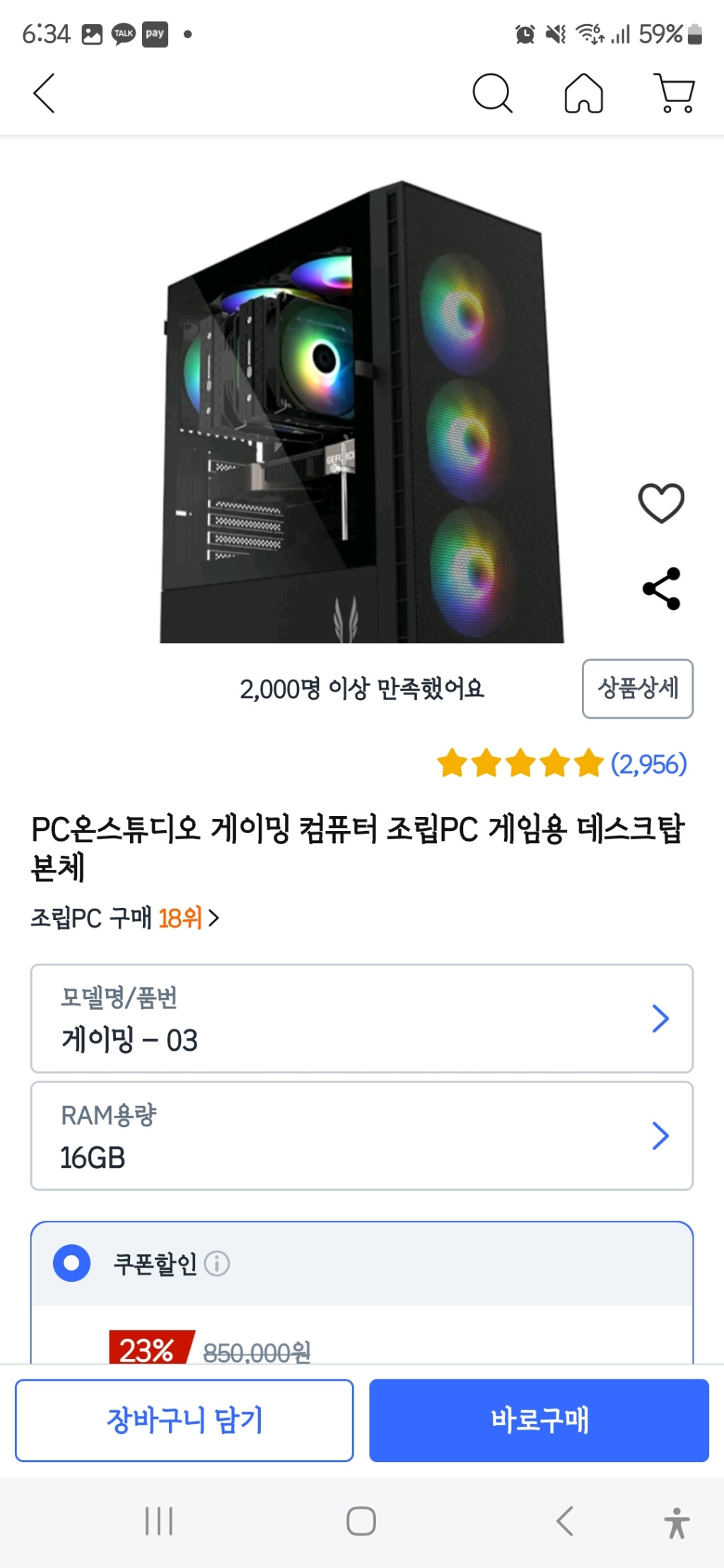Tap the KakaoTalk notification icon
The height and width of the screenshot is (1568, 724).
pyautogui.click(x=124, y=32)
